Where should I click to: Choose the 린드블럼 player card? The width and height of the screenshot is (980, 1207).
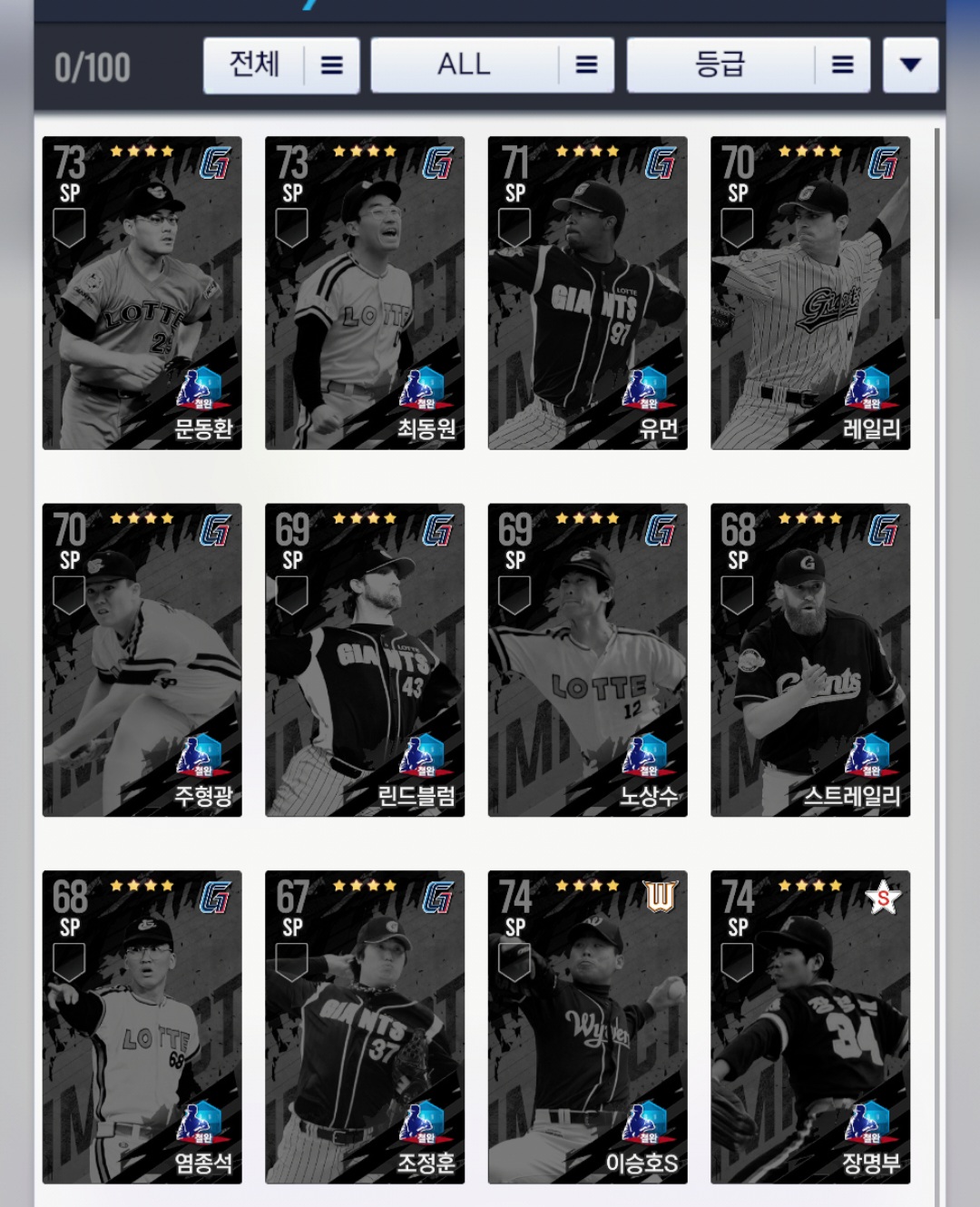click(365, 660)
